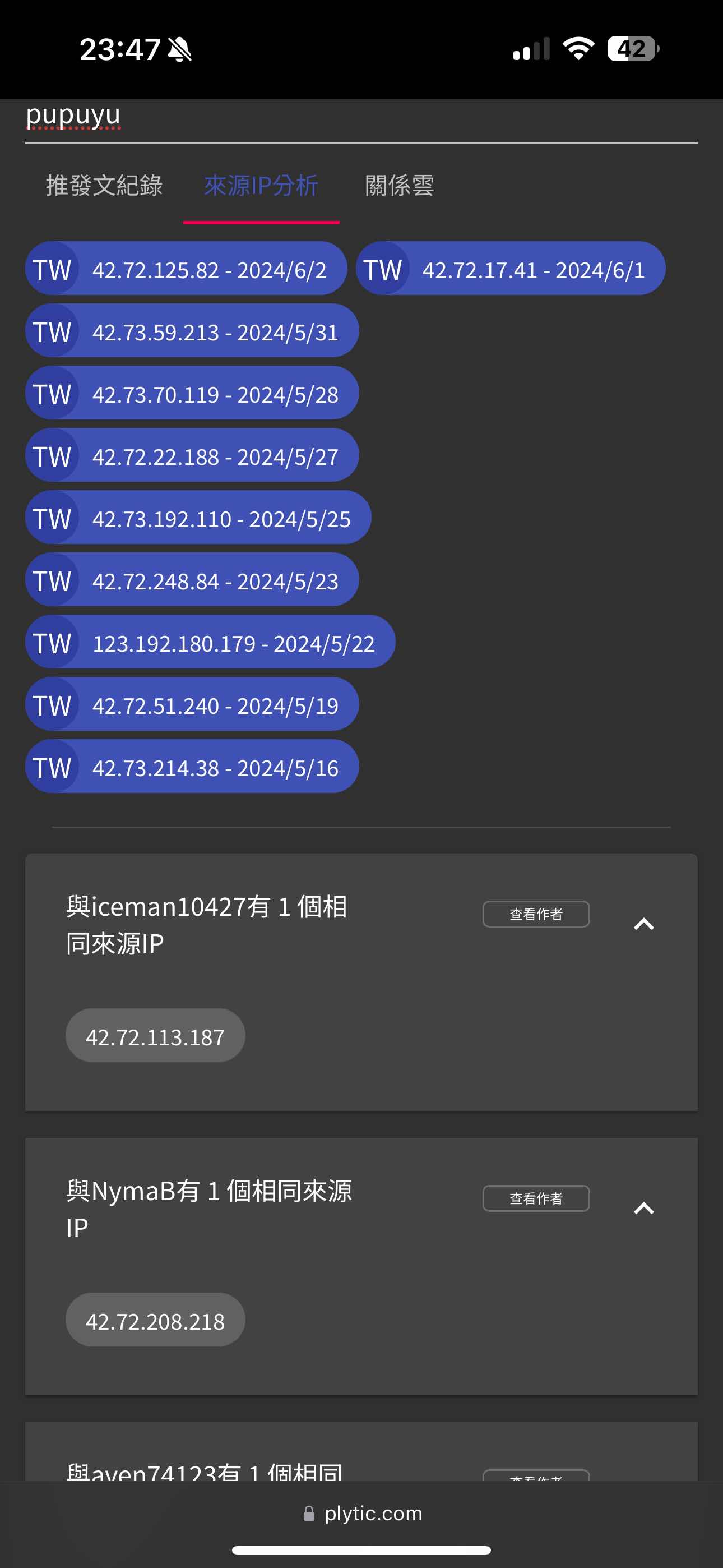Open the 關係雲 tab
The width and height of the screenshot is (723, 1568).
point(399,186)
